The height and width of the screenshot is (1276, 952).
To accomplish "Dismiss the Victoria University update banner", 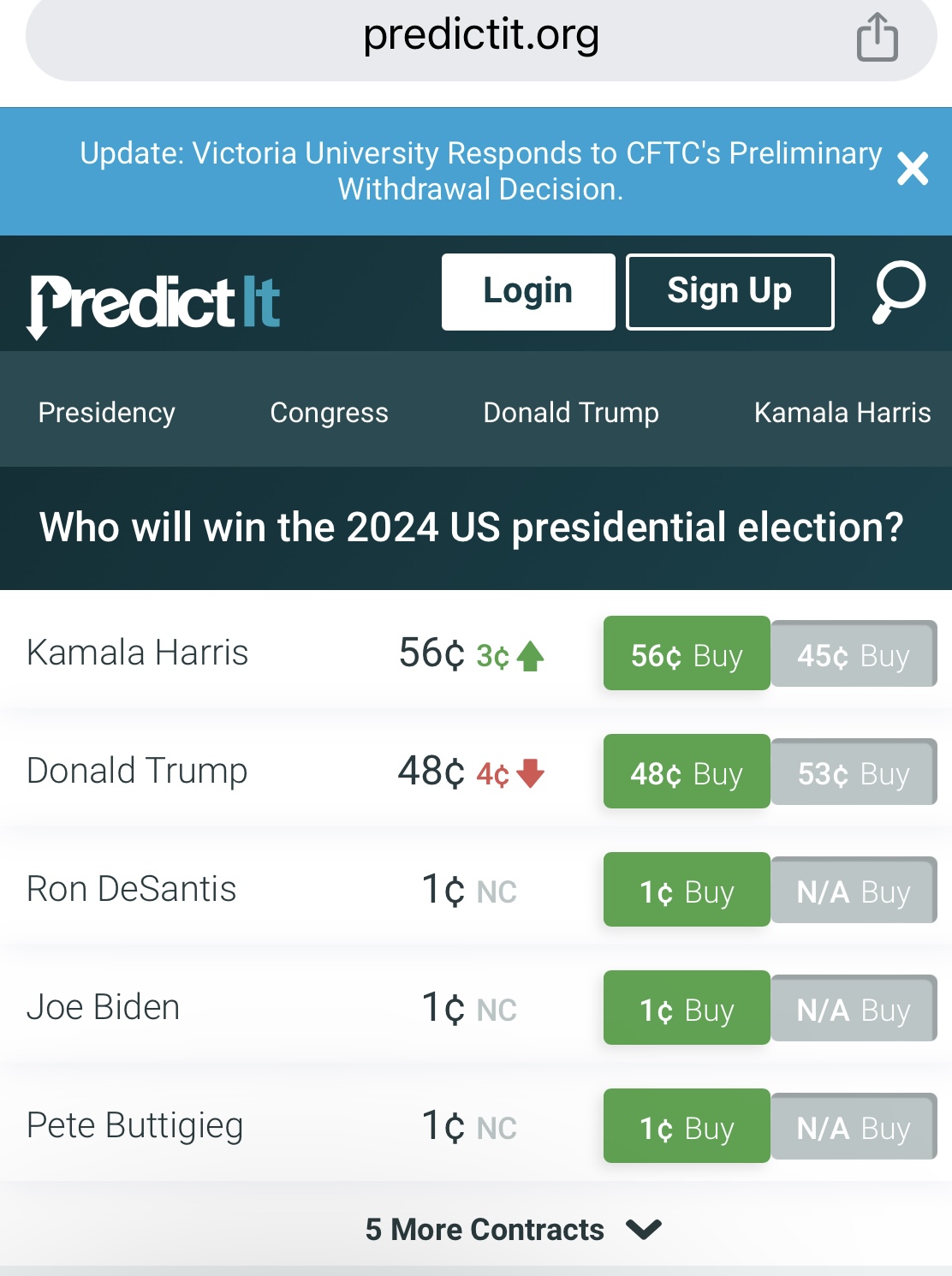I will click(x=913, y=169).
